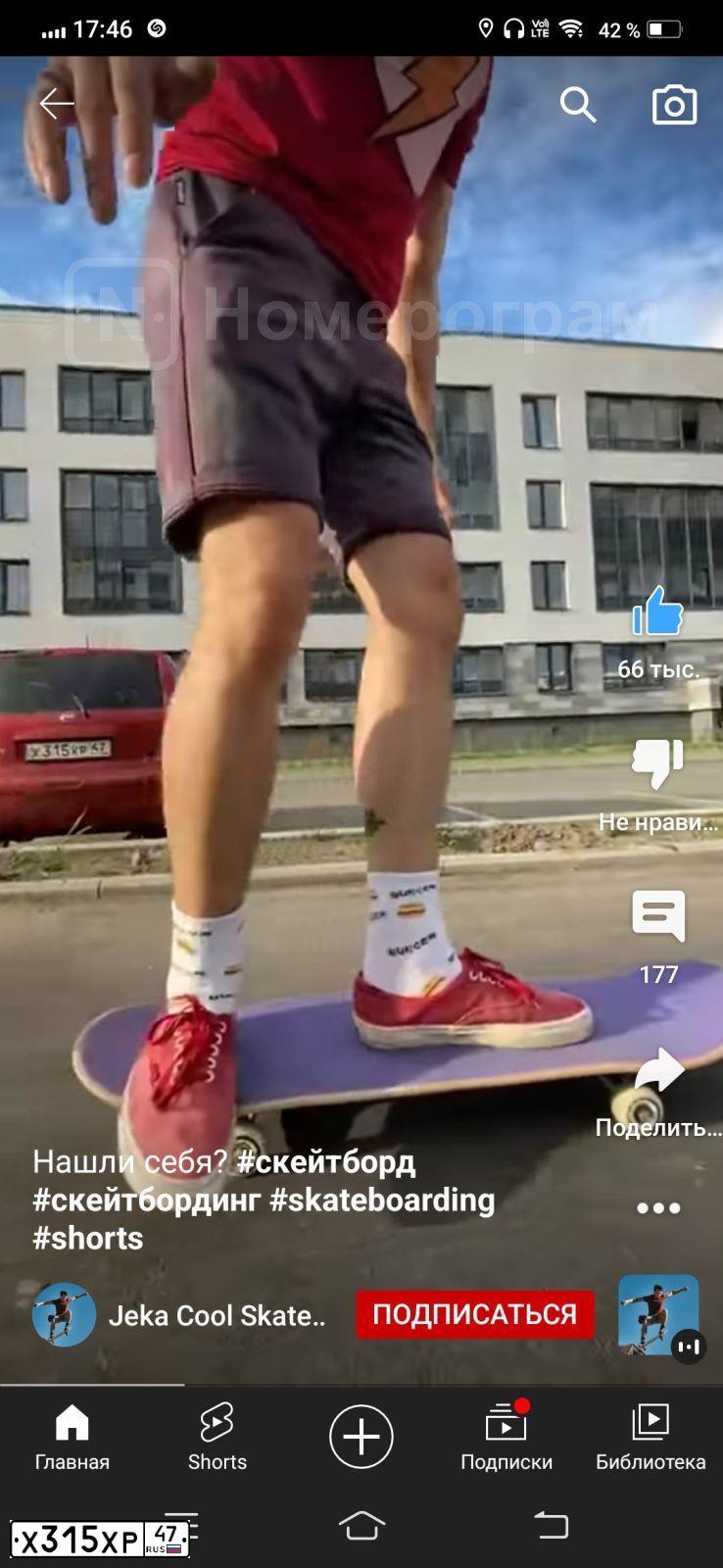Open the Библиотека tab
723x1568 pixels.
[651, 1437]
